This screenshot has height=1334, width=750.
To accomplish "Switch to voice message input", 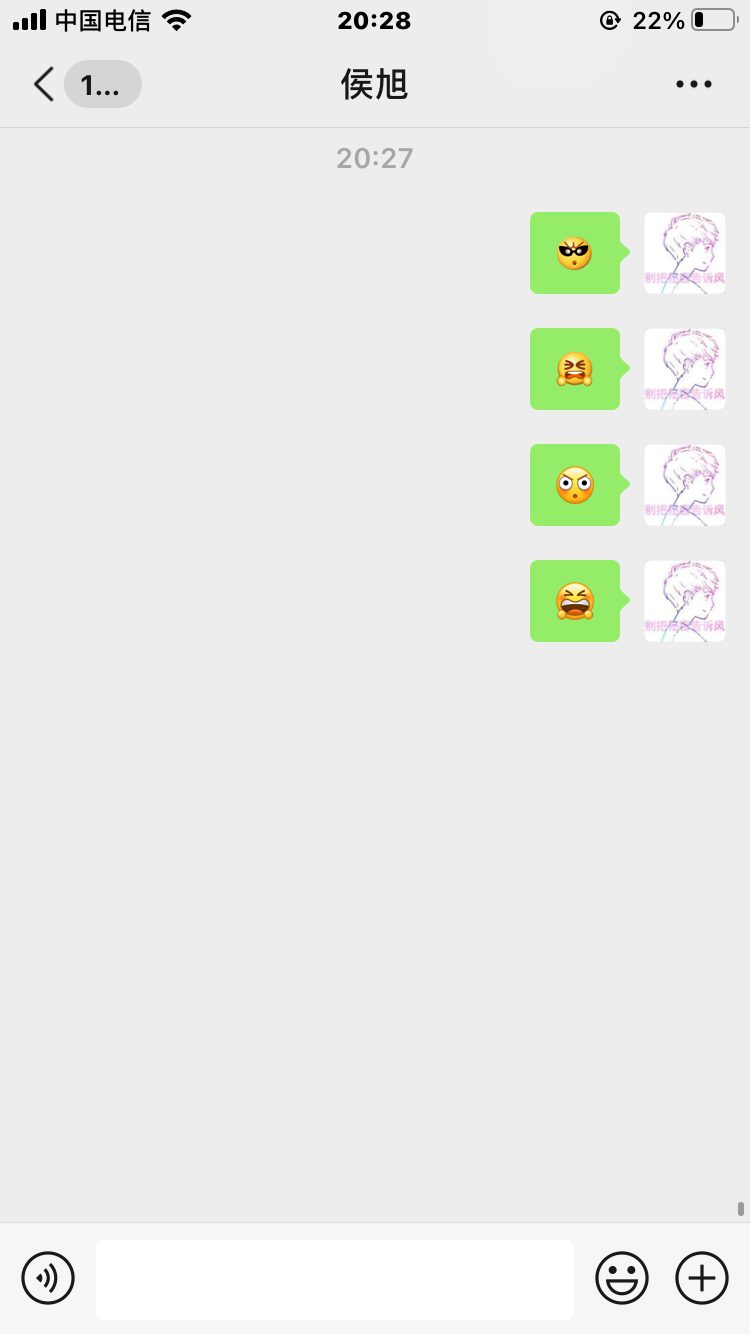I will [x=48, y=1278].
